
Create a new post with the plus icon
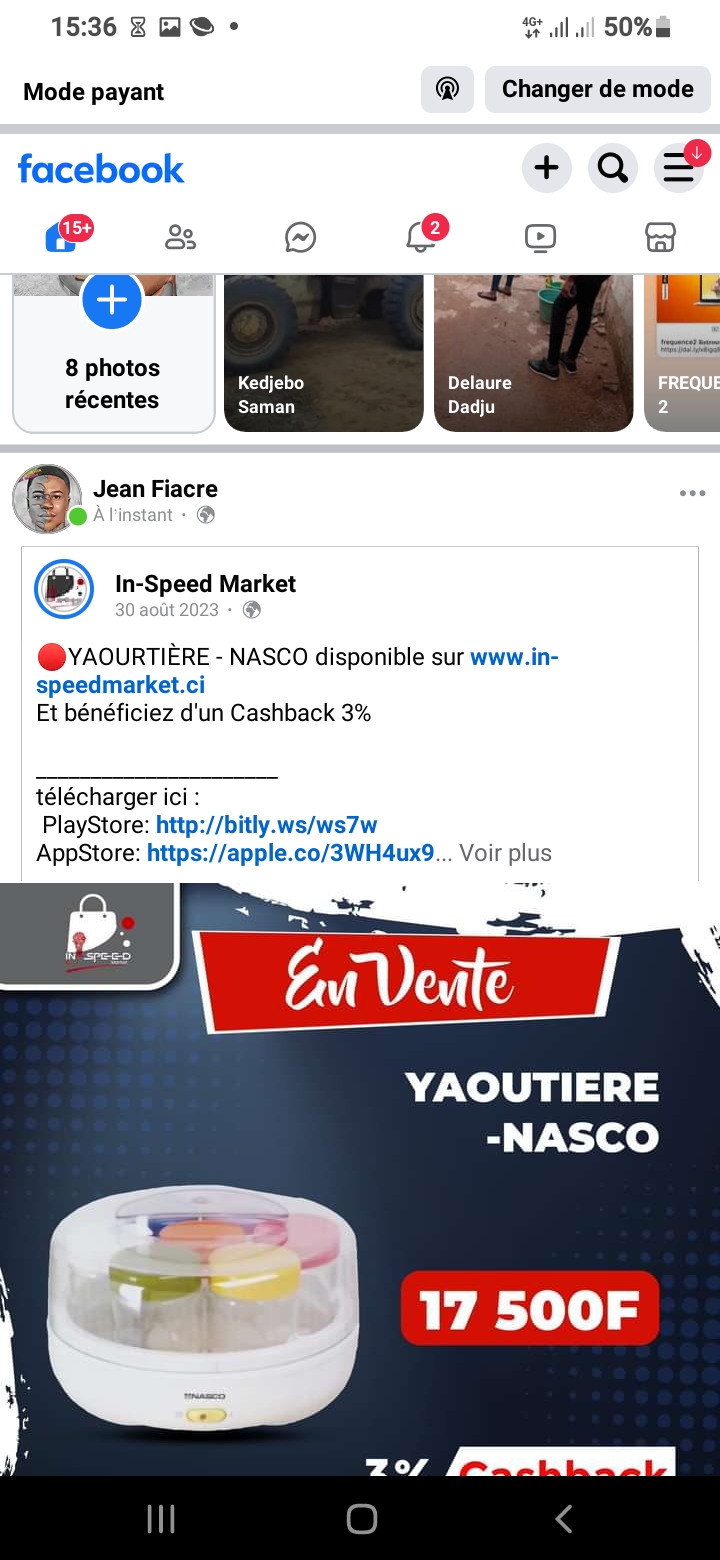point(546,168)
